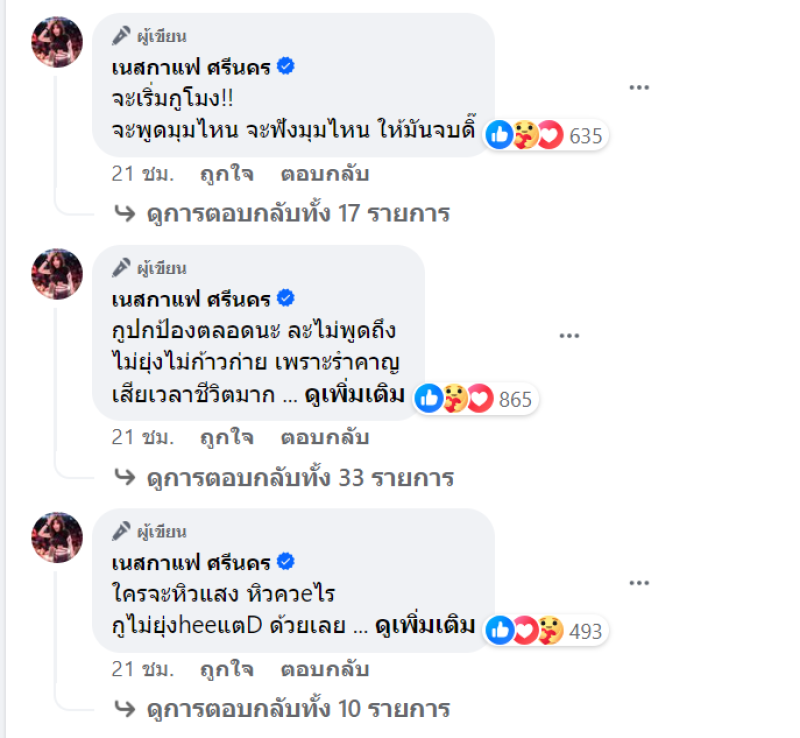The height and width of the screenshot is (738, 800).
Task: Expand all 17 replies
Action: click(x=297, y=213)
